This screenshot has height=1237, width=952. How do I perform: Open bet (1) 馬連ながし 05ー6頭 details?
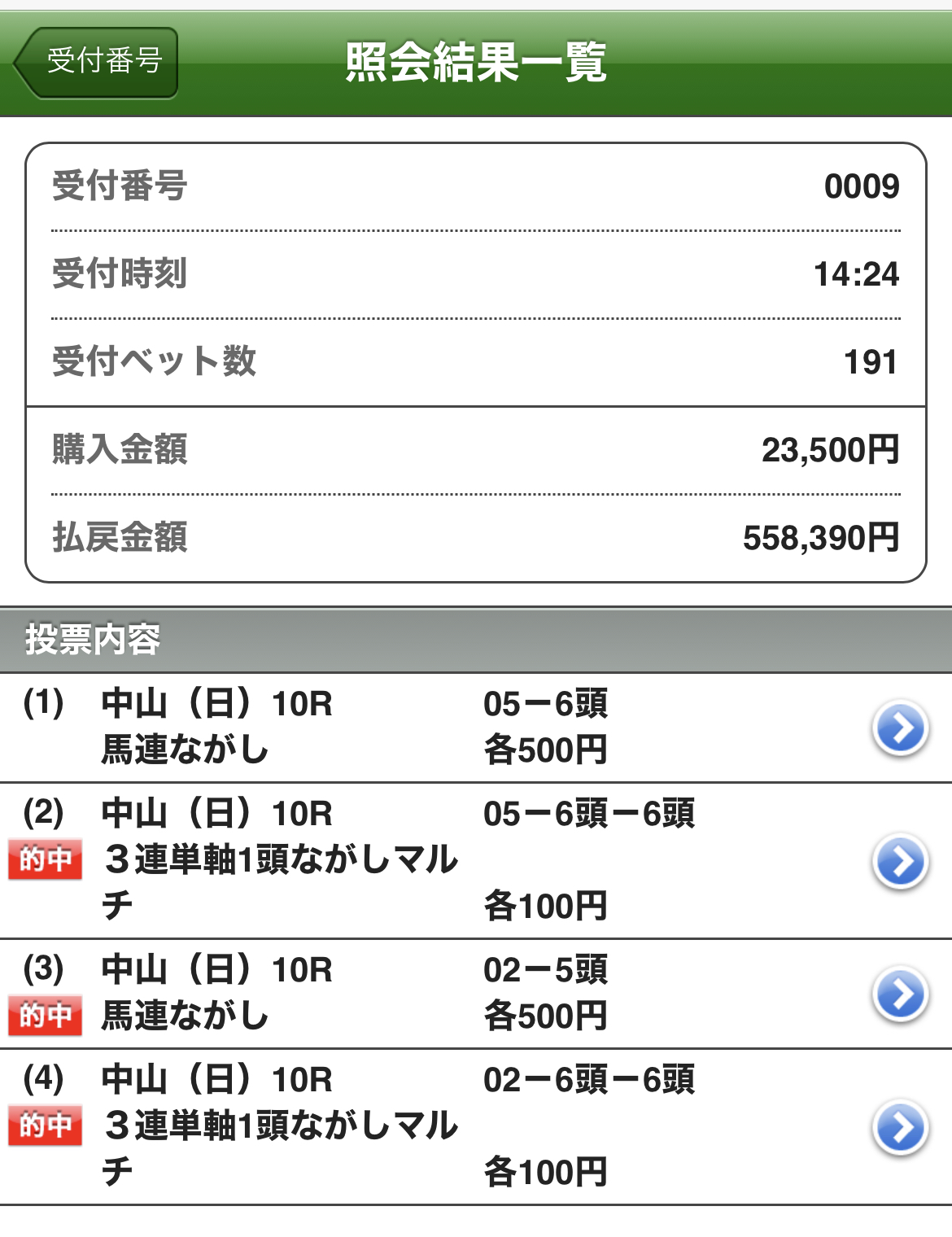pyautogui.click(x=900, y=728)
